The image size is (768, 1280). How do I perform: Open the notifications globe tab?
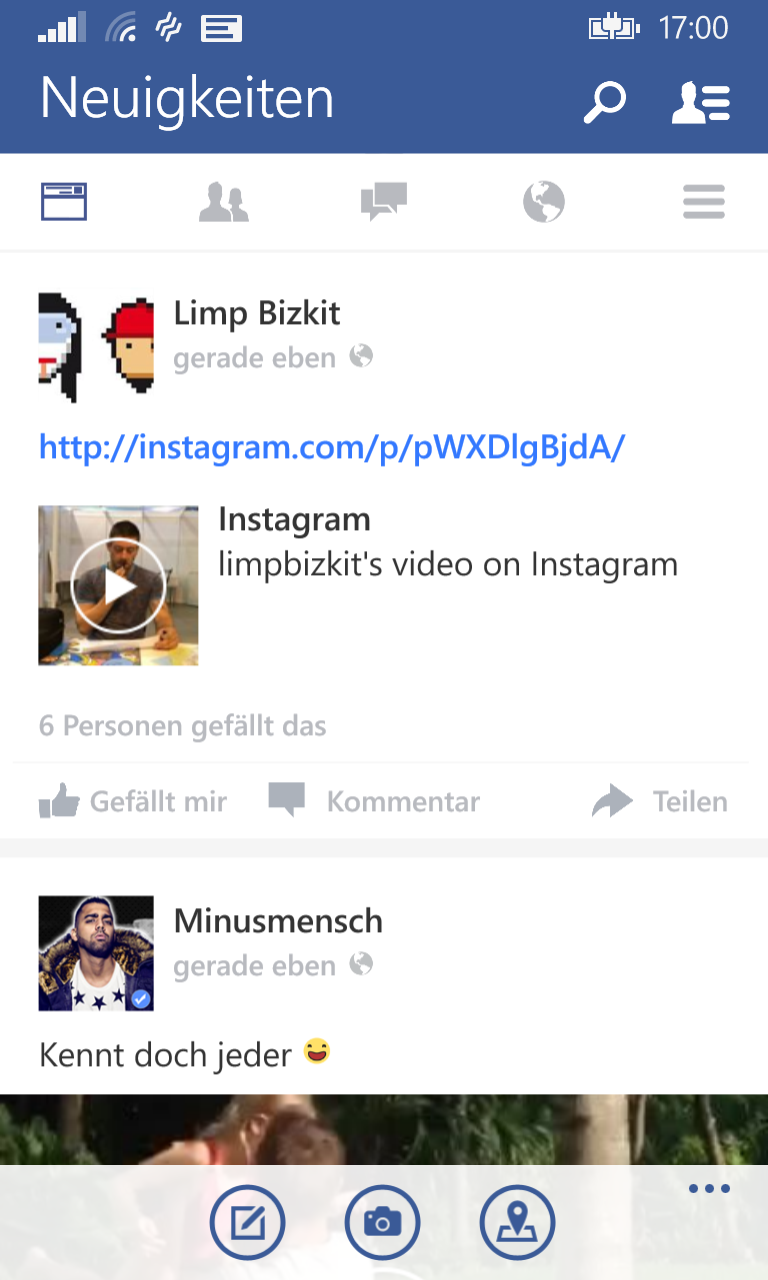point(544,202)
